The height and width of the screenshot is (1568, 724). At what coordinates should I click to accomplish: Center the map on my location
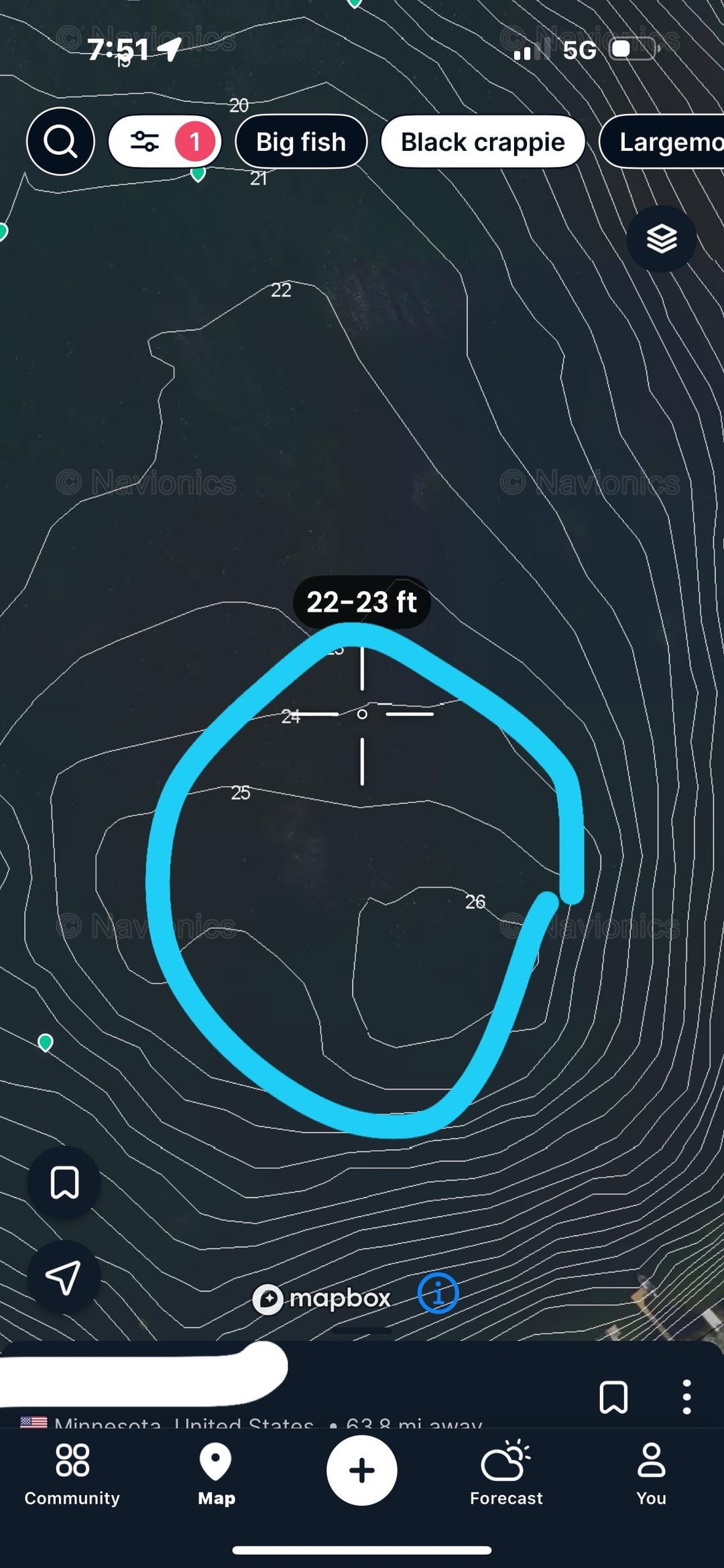point(63,1277)
